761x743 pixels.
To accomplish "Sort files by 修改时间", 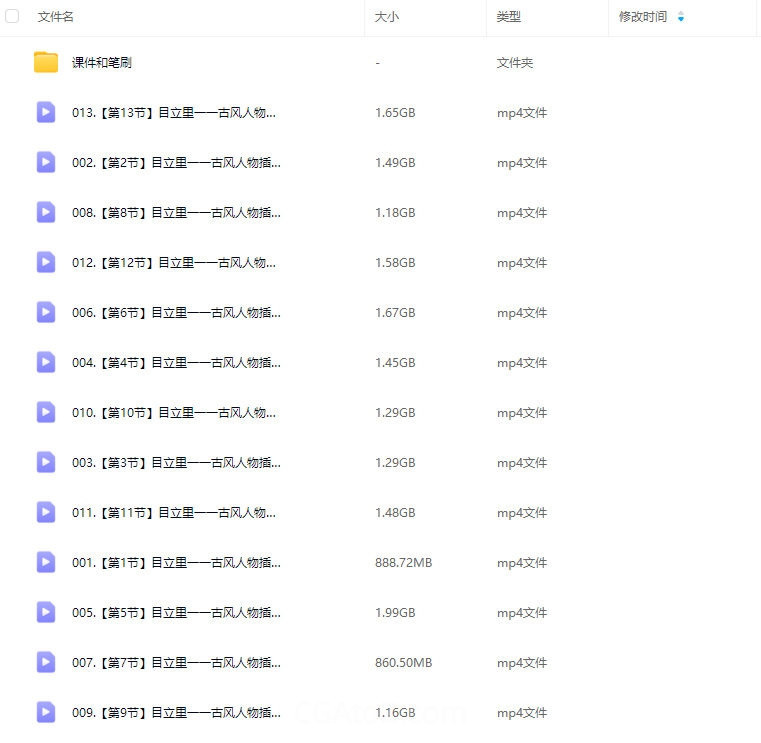I will tap(643, 17).
